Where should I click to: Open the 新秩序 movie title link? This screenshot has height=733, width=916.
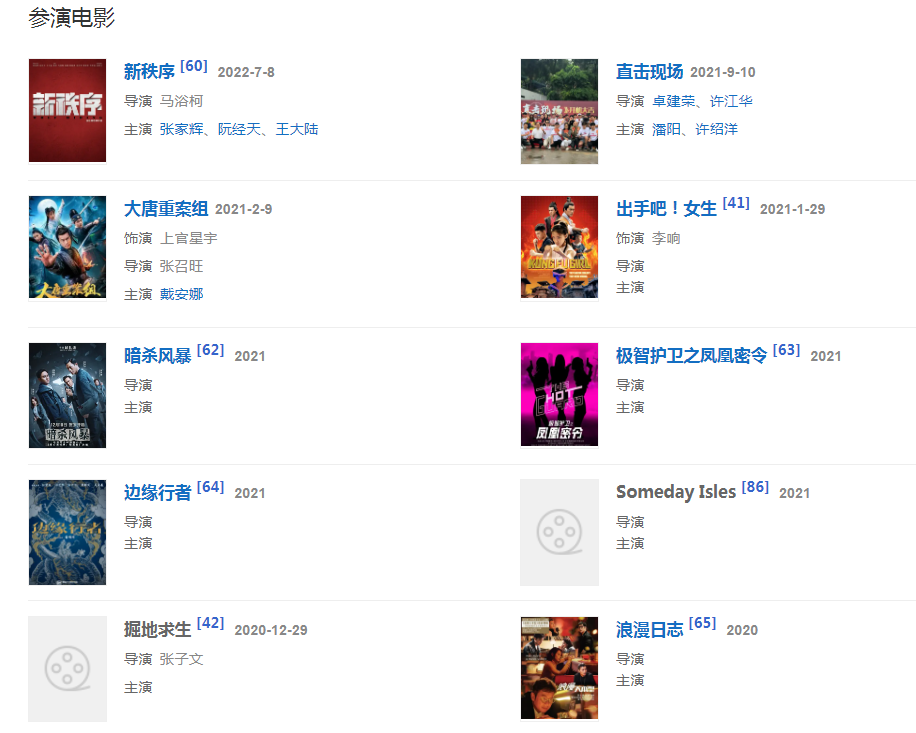click(149, 72)
